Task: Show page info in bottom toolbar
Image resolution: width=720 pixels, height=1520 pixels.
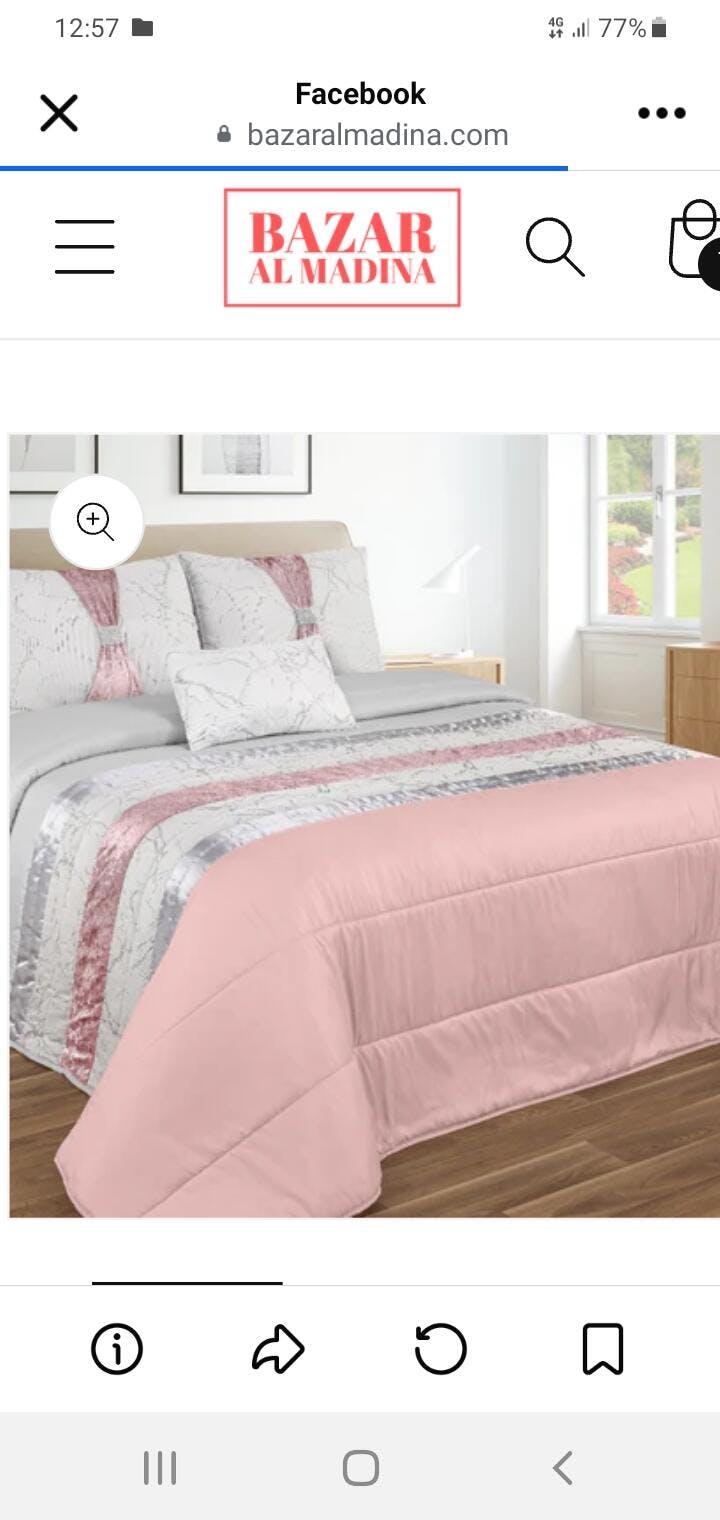Action: coord(117,1349)
